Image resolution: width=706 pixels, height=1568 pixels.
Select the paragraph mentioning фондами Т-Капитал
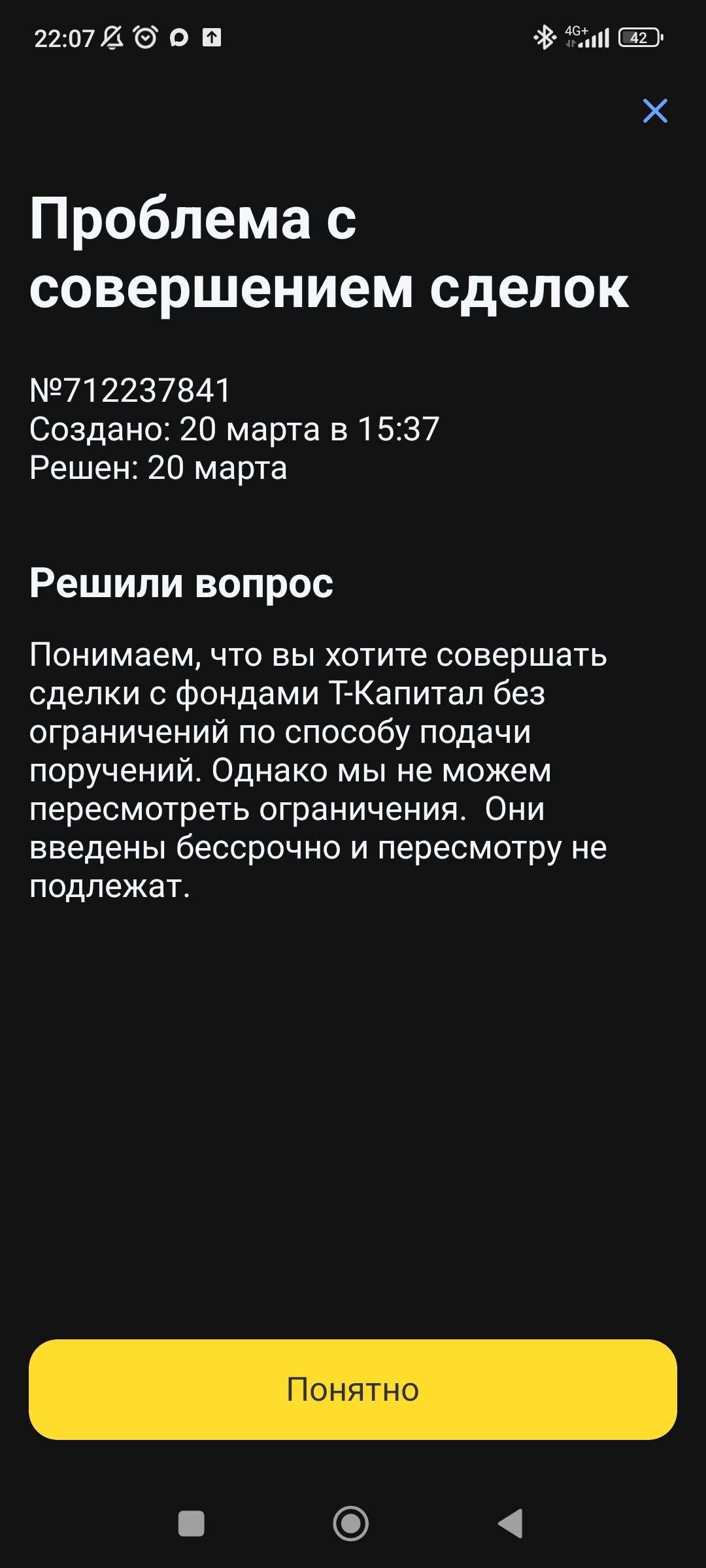[x=320, y=771]
